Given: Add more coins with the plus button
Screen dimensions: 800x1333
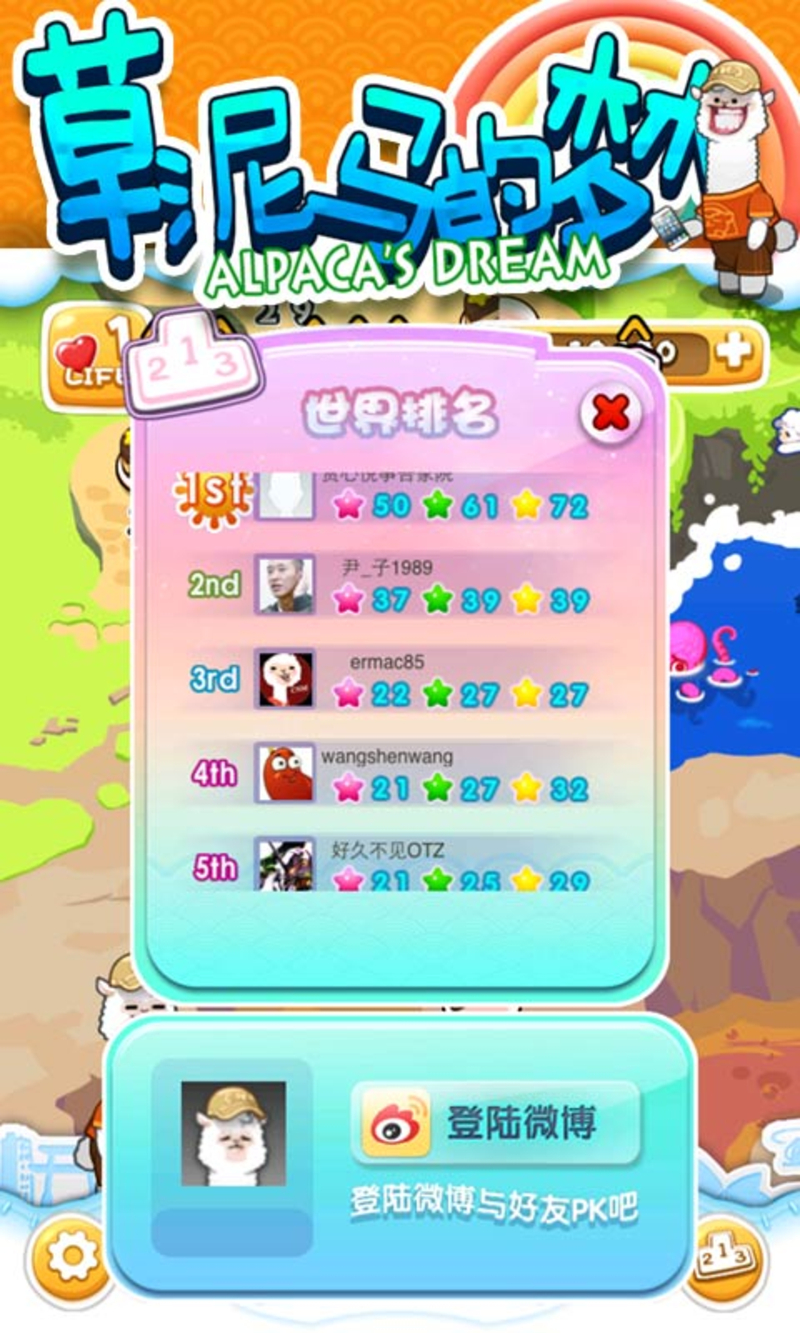Looking at the screenshot, I should 734,352.
